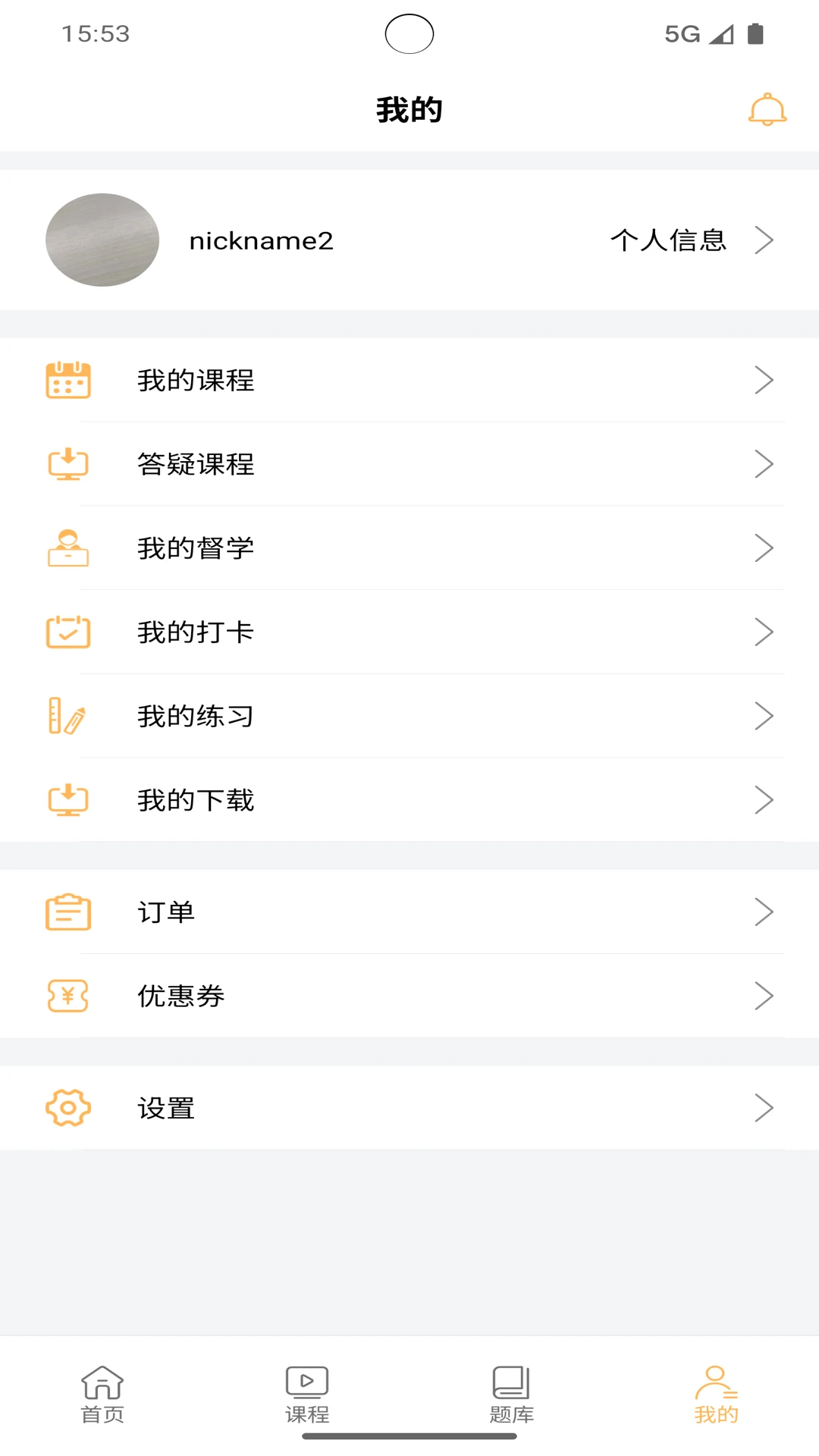
Task: Open 订单 orders
Action: click(x=409, y=912)
